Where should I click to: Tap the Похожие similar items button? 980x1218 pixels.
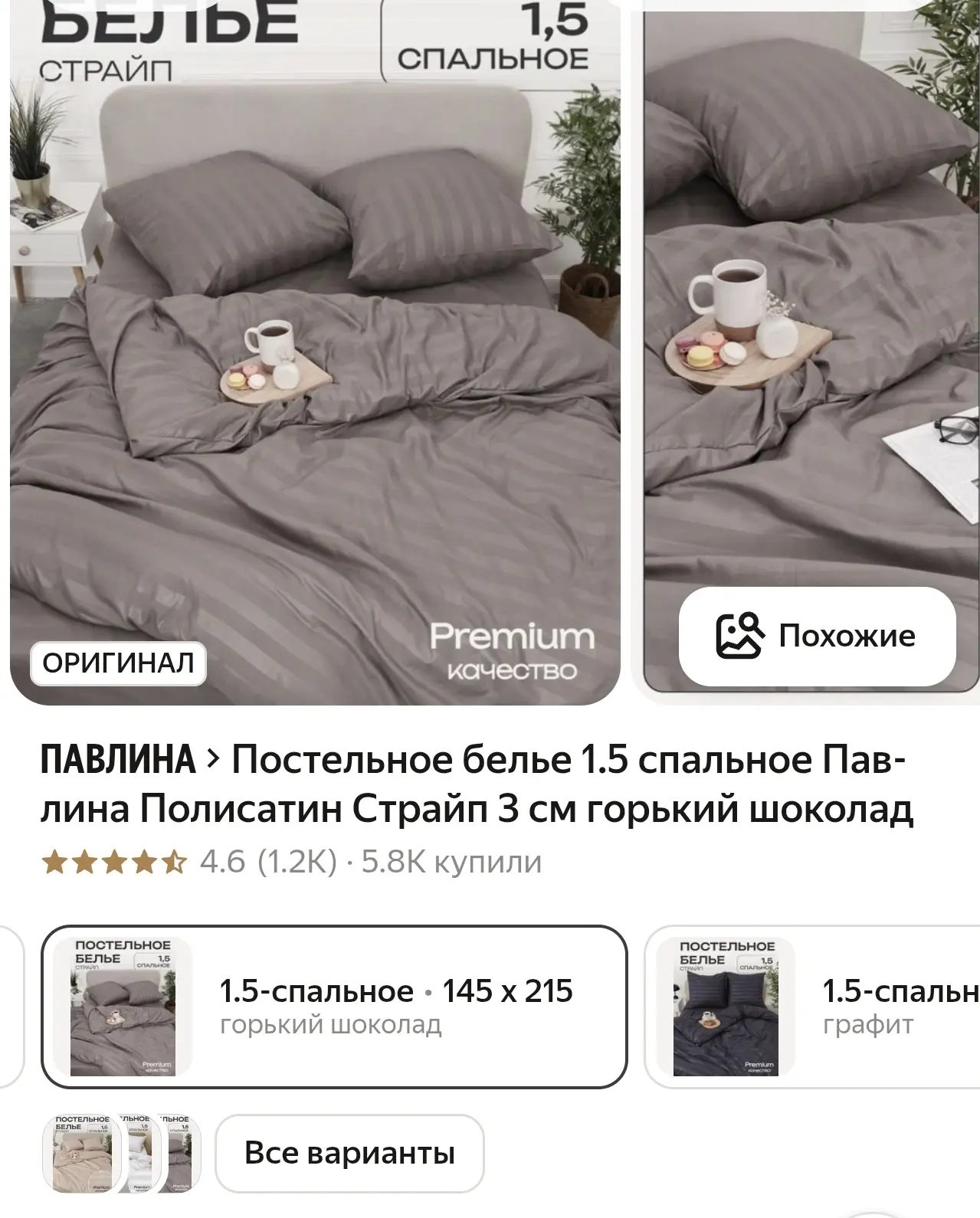click(x=817, y=636)
